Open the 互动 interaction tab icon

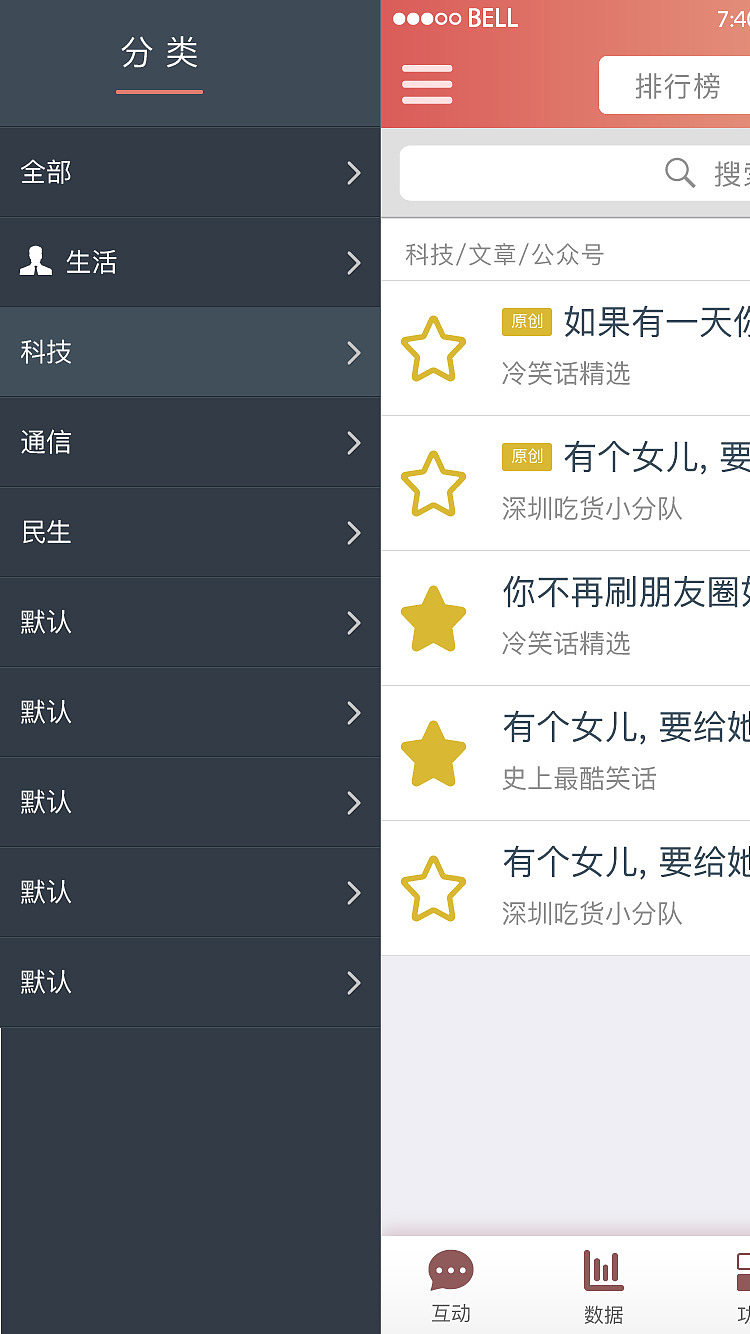[451, 1272]
